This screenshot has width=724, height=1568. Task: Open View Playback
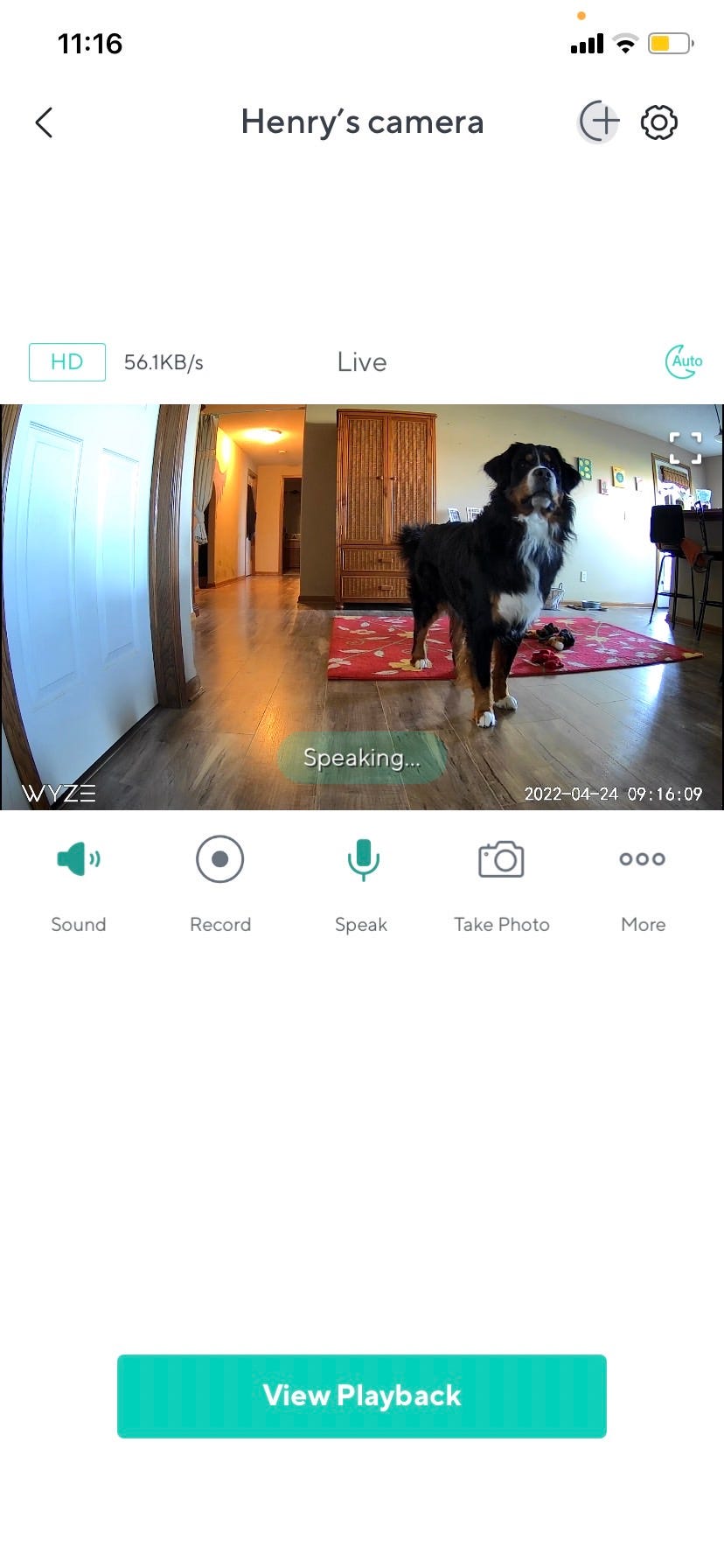tap(362, 1396)
